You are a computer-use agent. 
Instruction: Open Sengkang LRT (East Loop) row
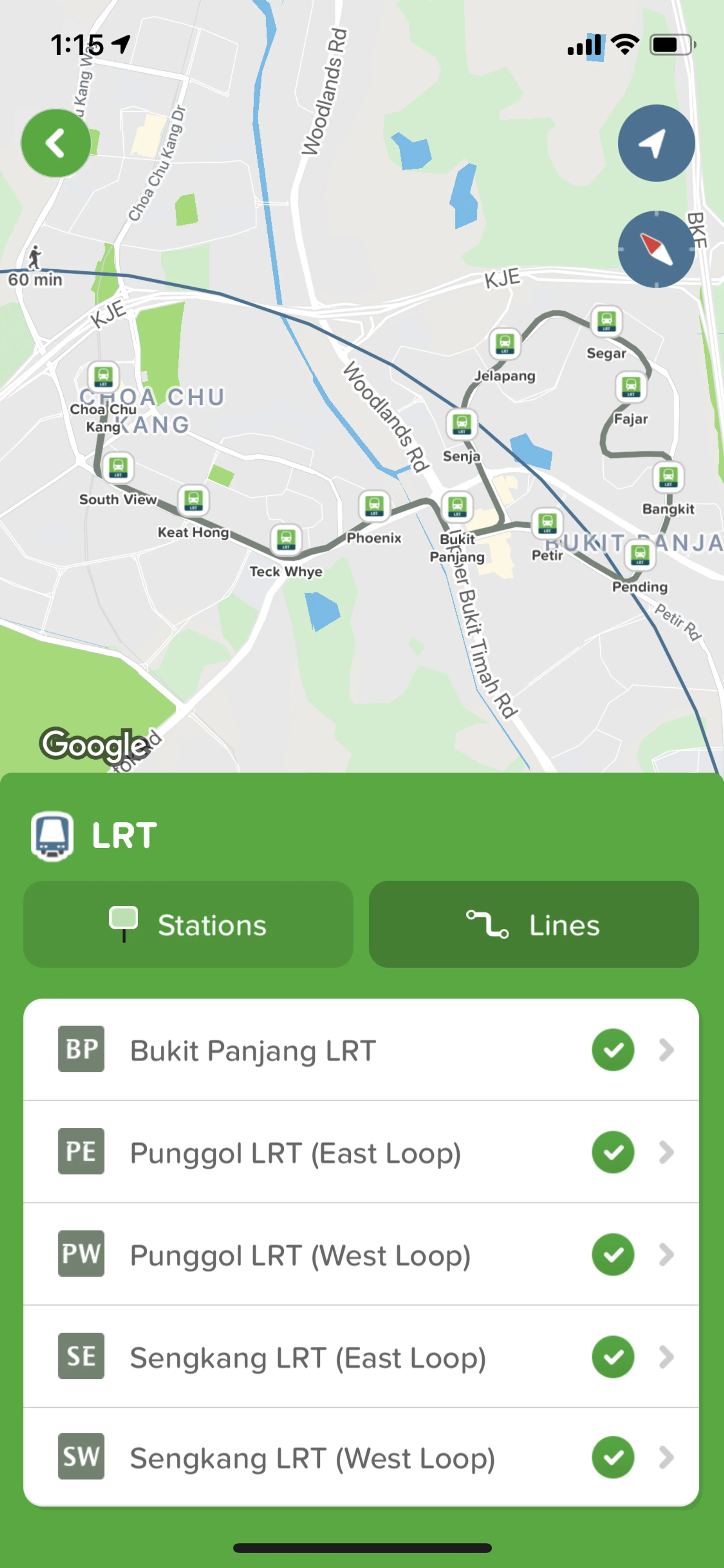[361, 1357]
